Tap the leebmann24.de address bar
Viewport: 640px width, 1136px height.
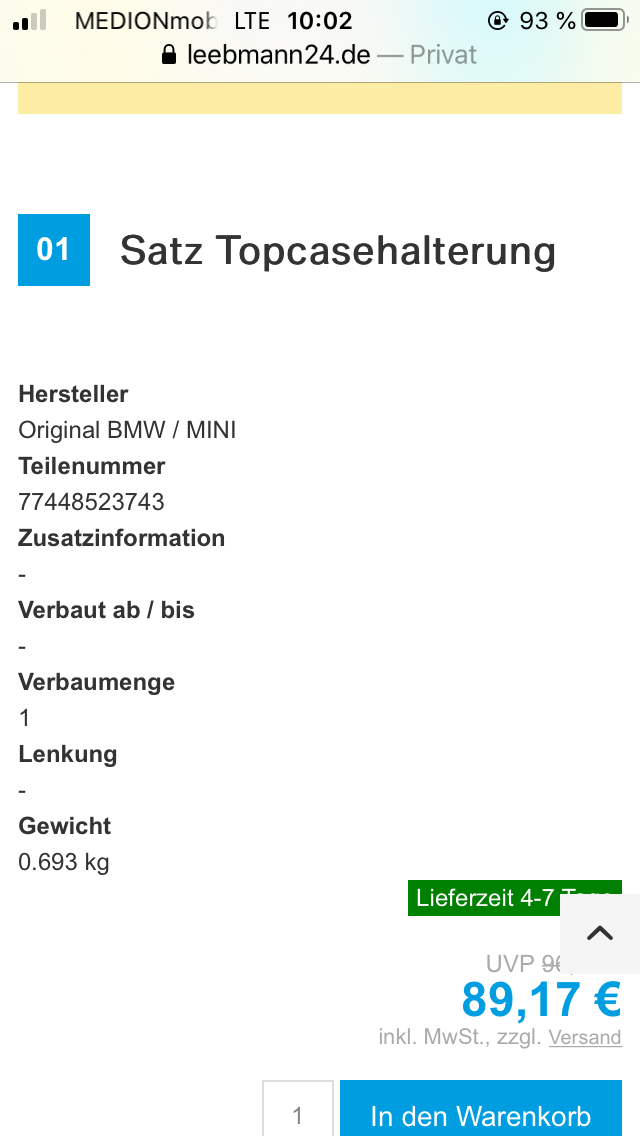[x=320, y=55]
